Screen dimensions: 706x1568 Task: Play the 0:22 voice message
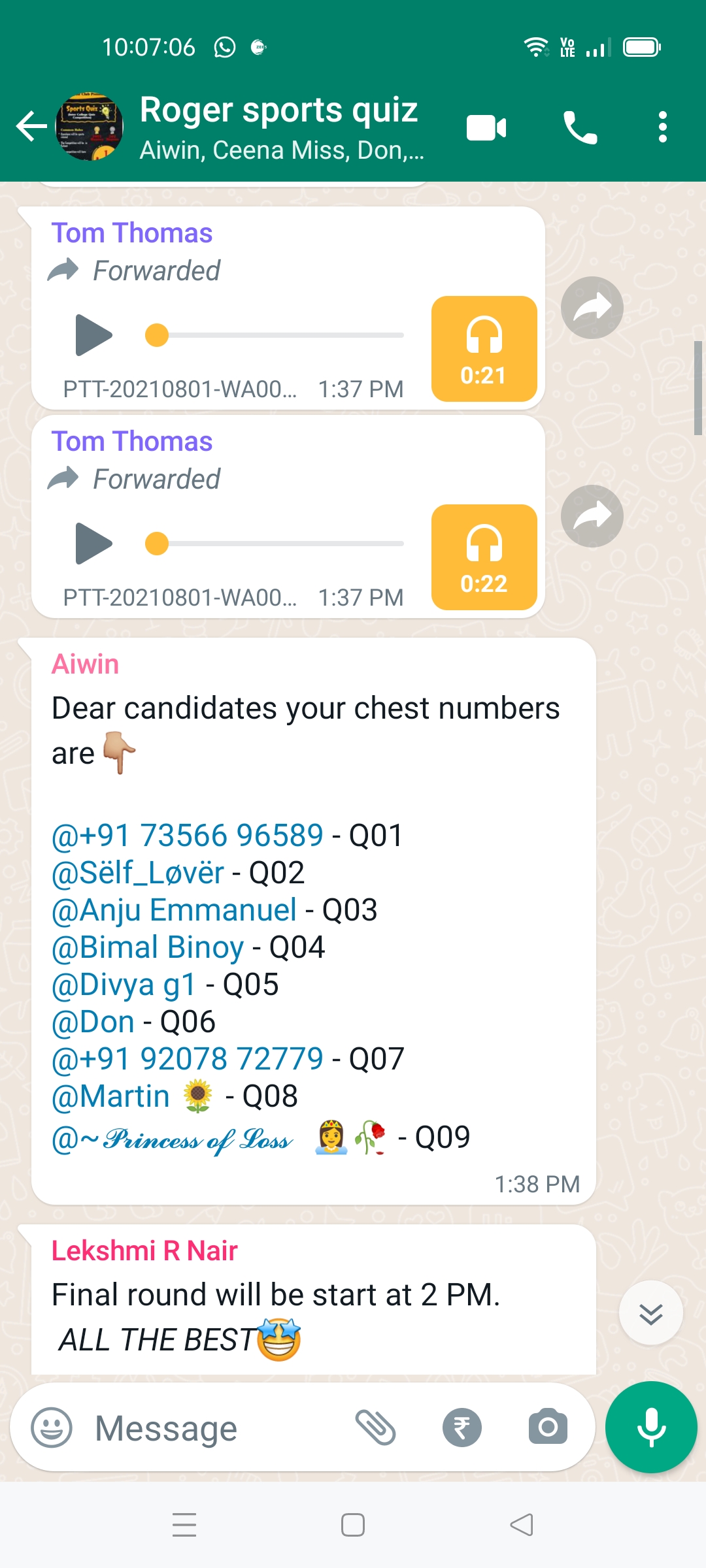(93, 544)
